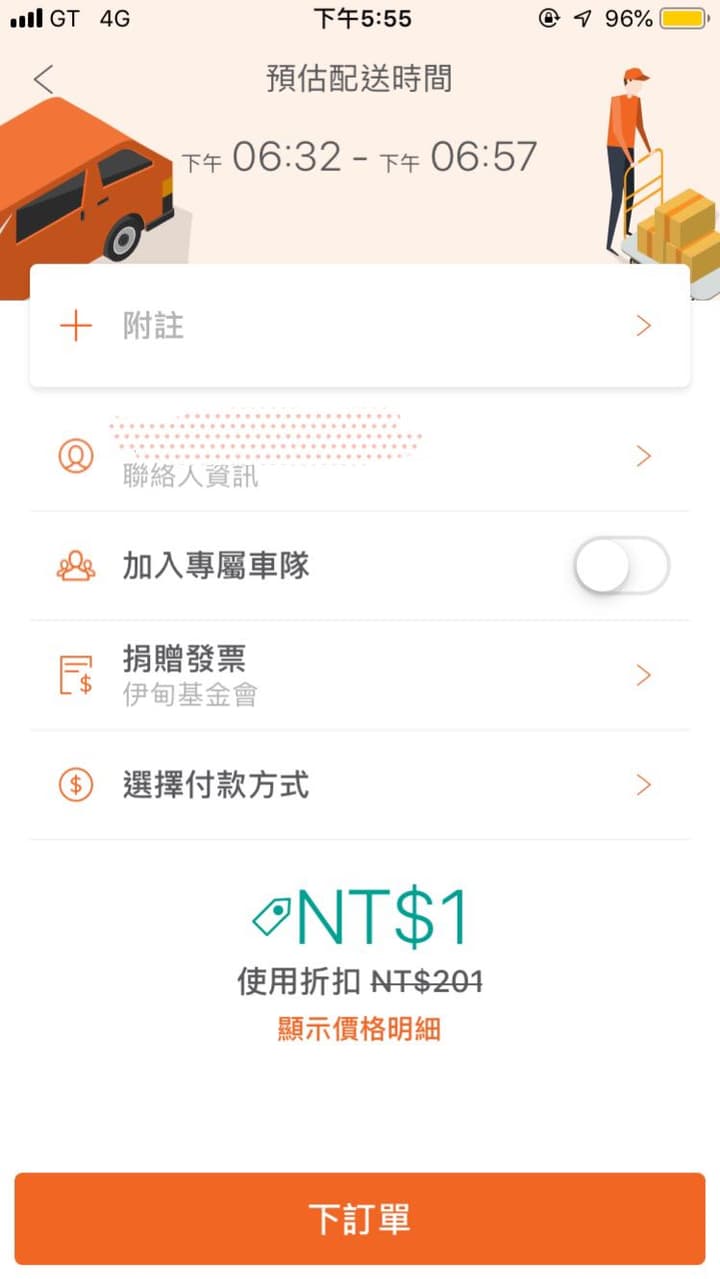Open 聯絡人資訊 contact details

pyautogui.click(x=360, y=457)
